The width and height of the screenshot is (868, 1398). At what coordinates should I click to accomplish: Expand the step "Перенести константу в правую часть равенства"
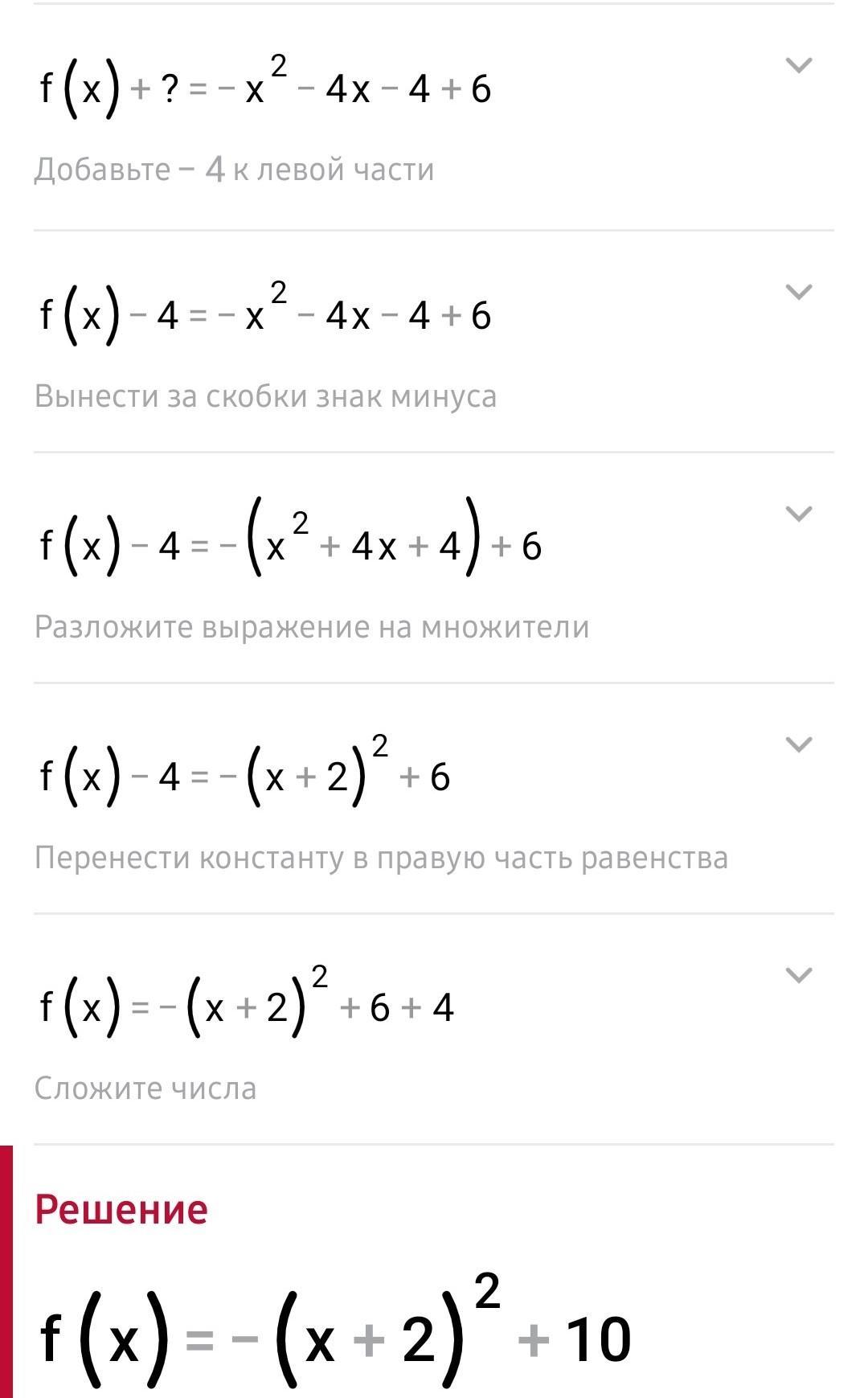[x=797, y=744]
